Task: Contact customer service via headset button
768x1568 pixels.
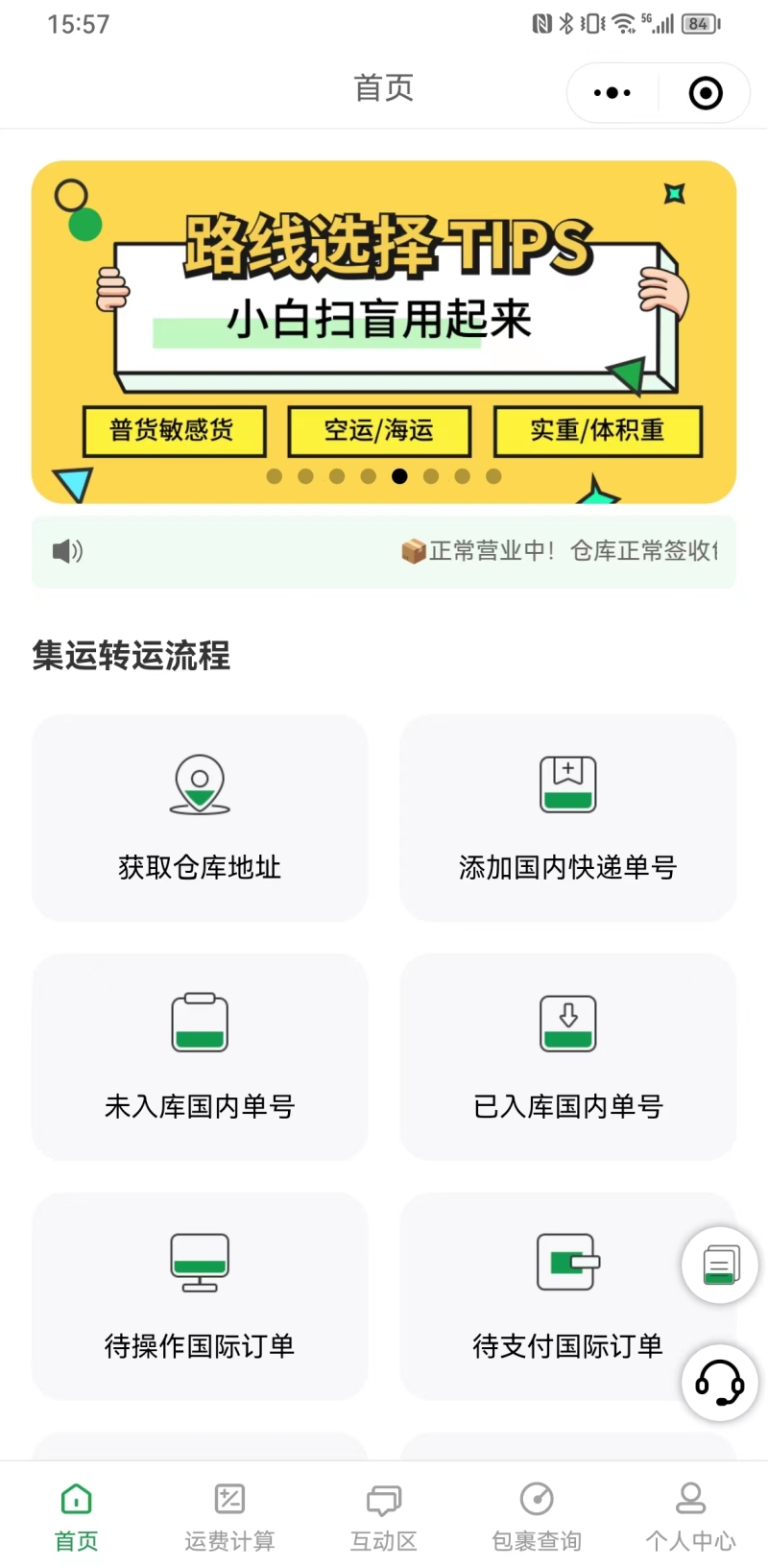Action: [x=720, y=1383]
